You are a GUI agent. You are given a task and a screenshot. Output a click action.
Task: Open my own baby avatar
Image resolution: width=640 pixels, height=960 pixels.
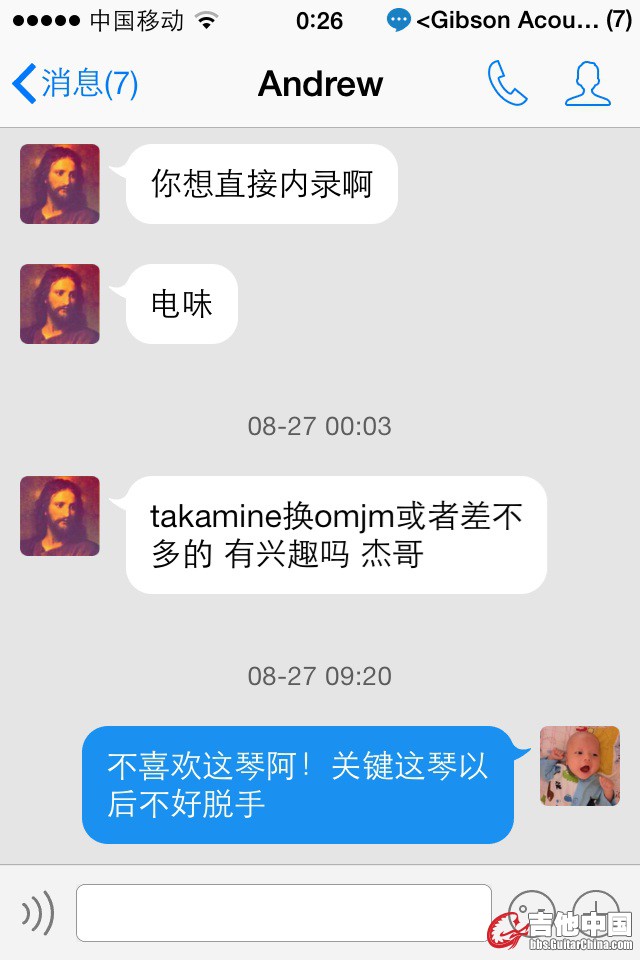[579, 766]
